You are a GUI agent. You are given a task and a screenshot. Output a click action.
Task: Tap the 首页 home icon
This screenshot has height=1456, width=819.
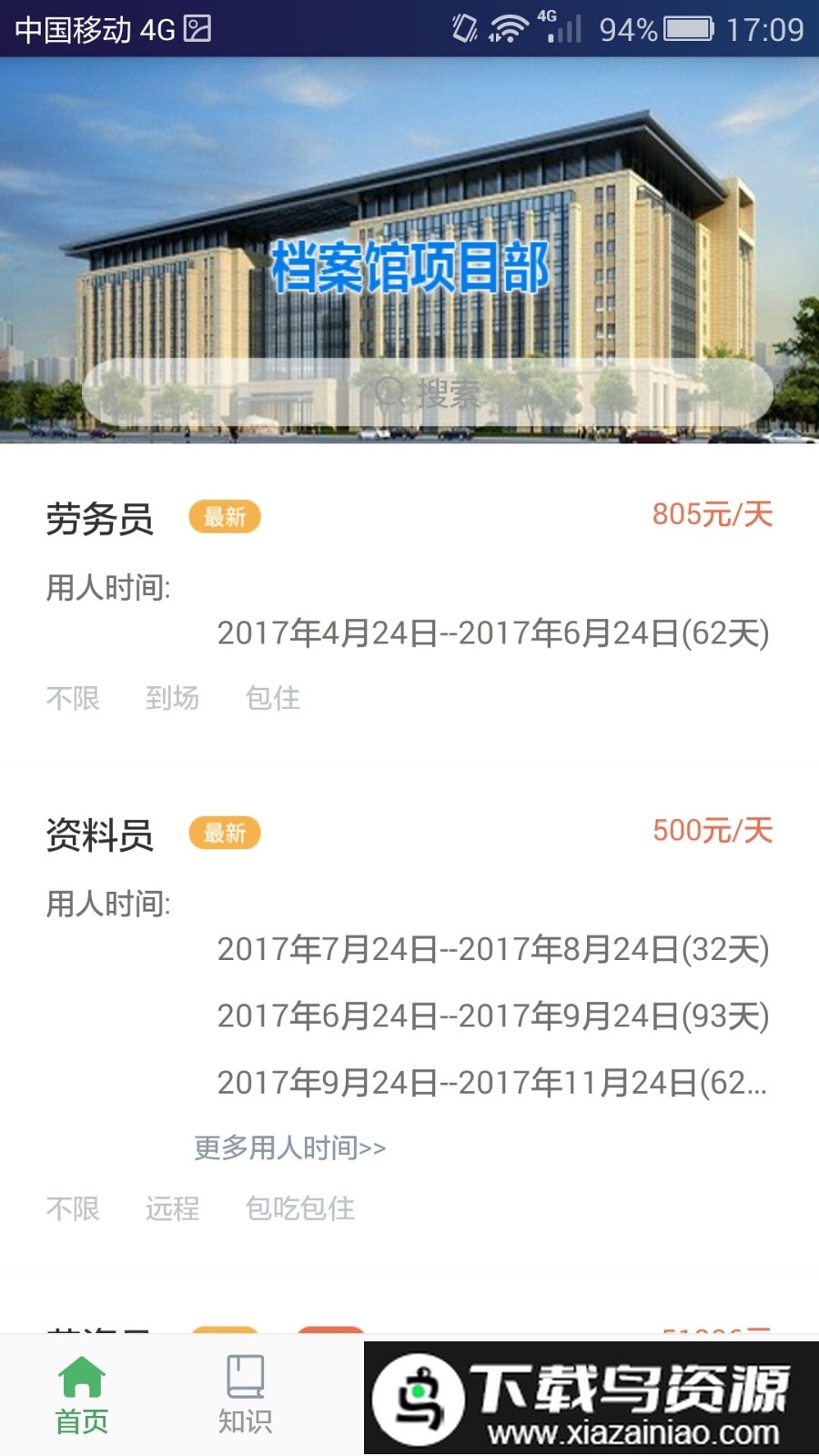click(x=80, y=1377)
